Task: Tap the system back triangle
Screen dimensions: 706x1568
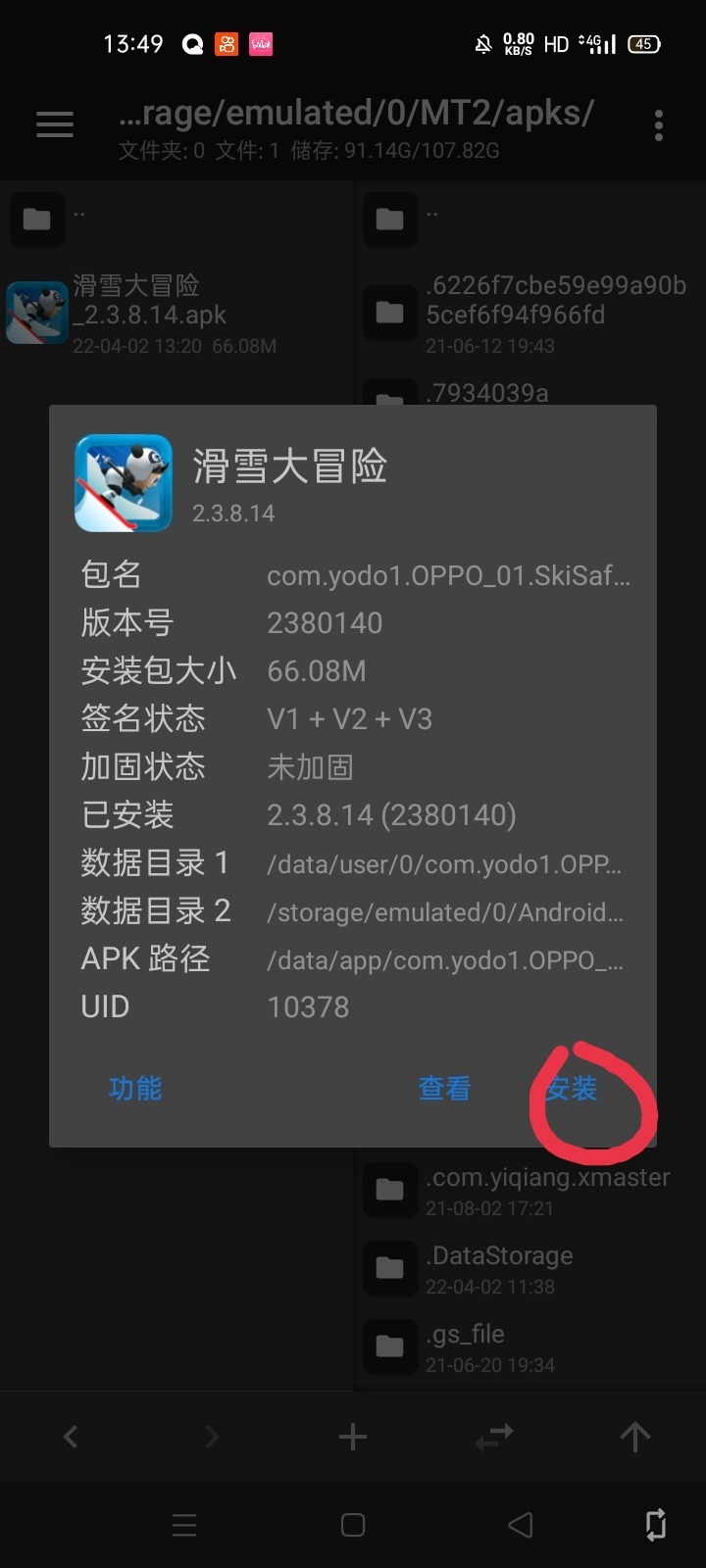Action: [x=521, y=1525]
